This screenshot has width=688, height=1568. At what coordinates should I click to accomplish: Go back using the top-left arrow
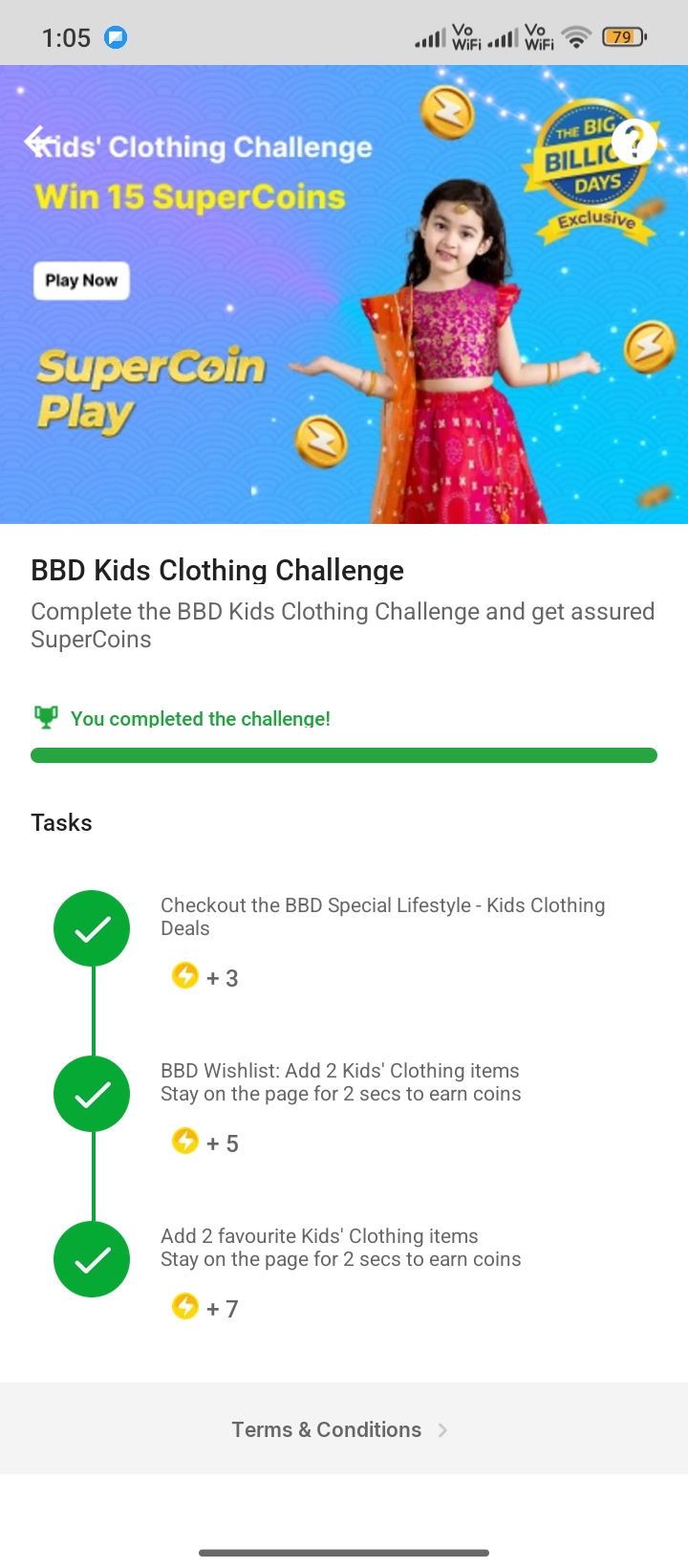pyautogui.click(x=40, y=142)
